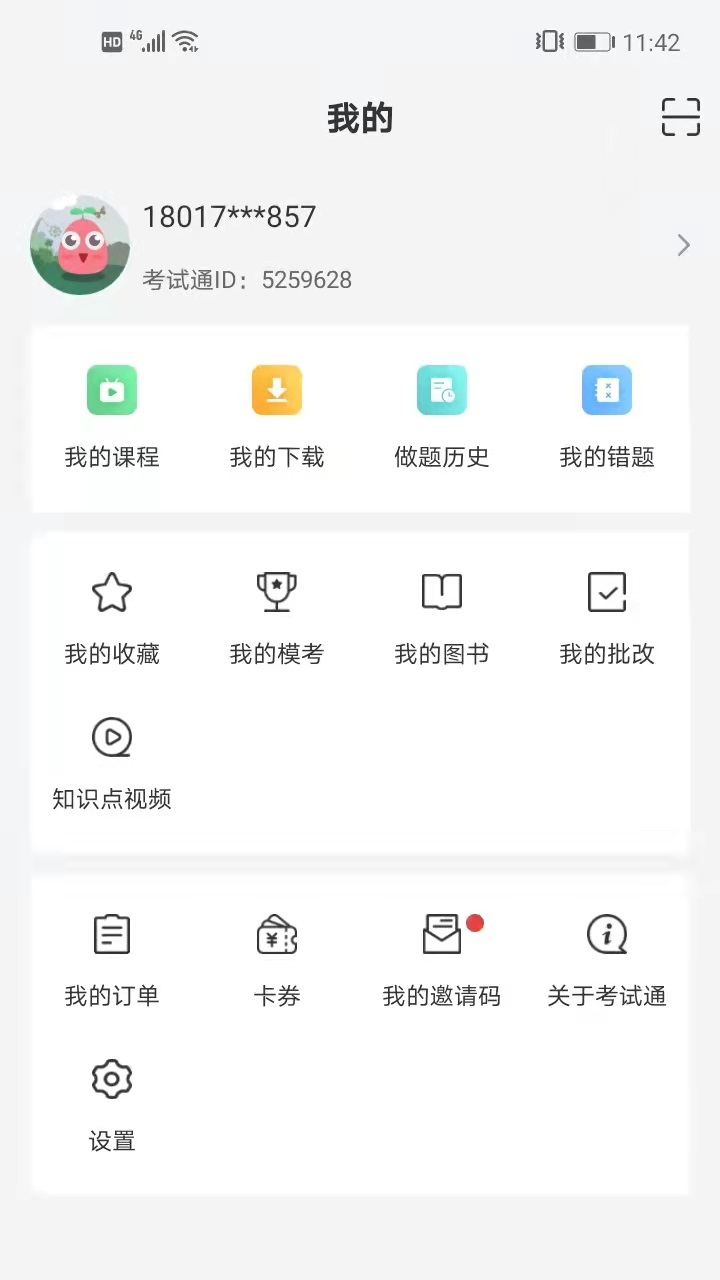Open 卡券
This screenshot has width=720, height=1280.
(277, 959)
